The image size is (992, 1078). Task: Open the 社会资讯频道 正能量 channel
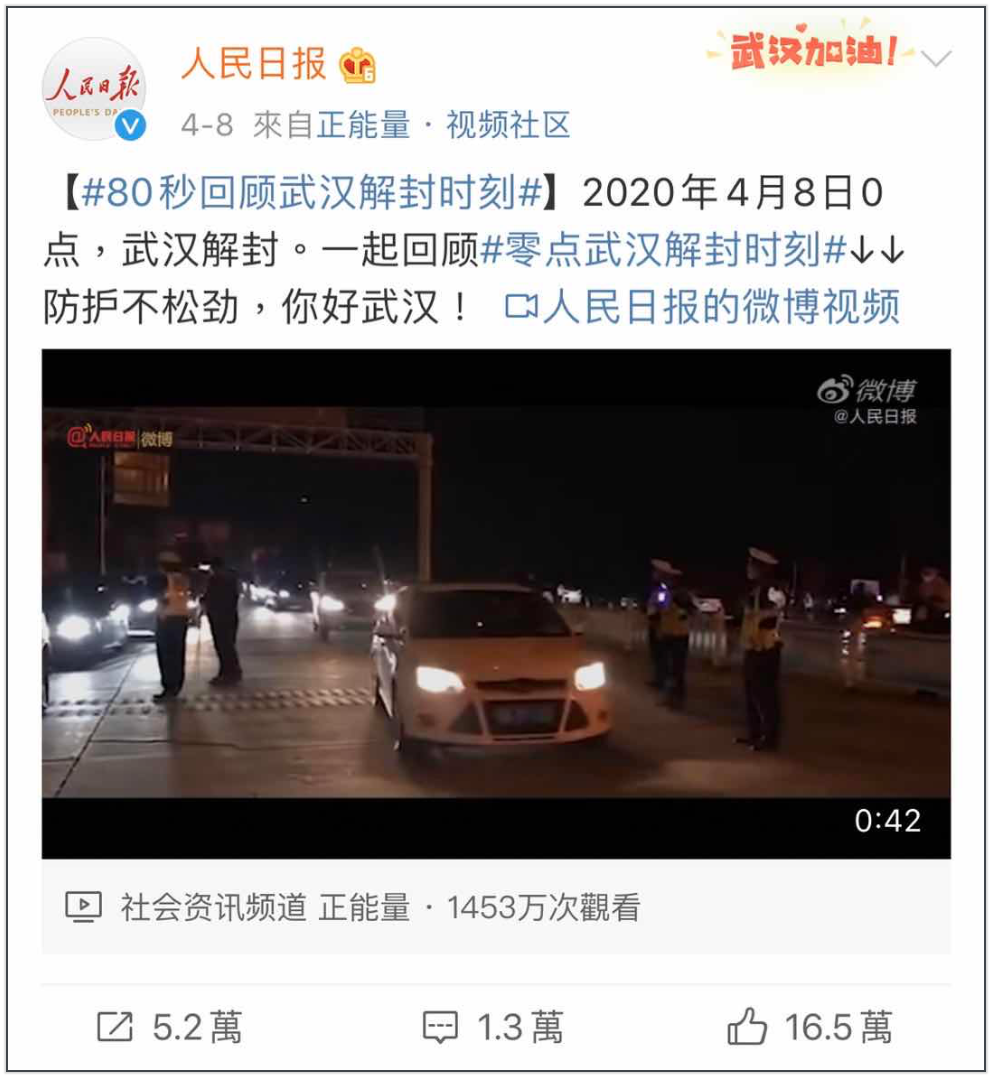pyautogui.click(x=265, y=907)
